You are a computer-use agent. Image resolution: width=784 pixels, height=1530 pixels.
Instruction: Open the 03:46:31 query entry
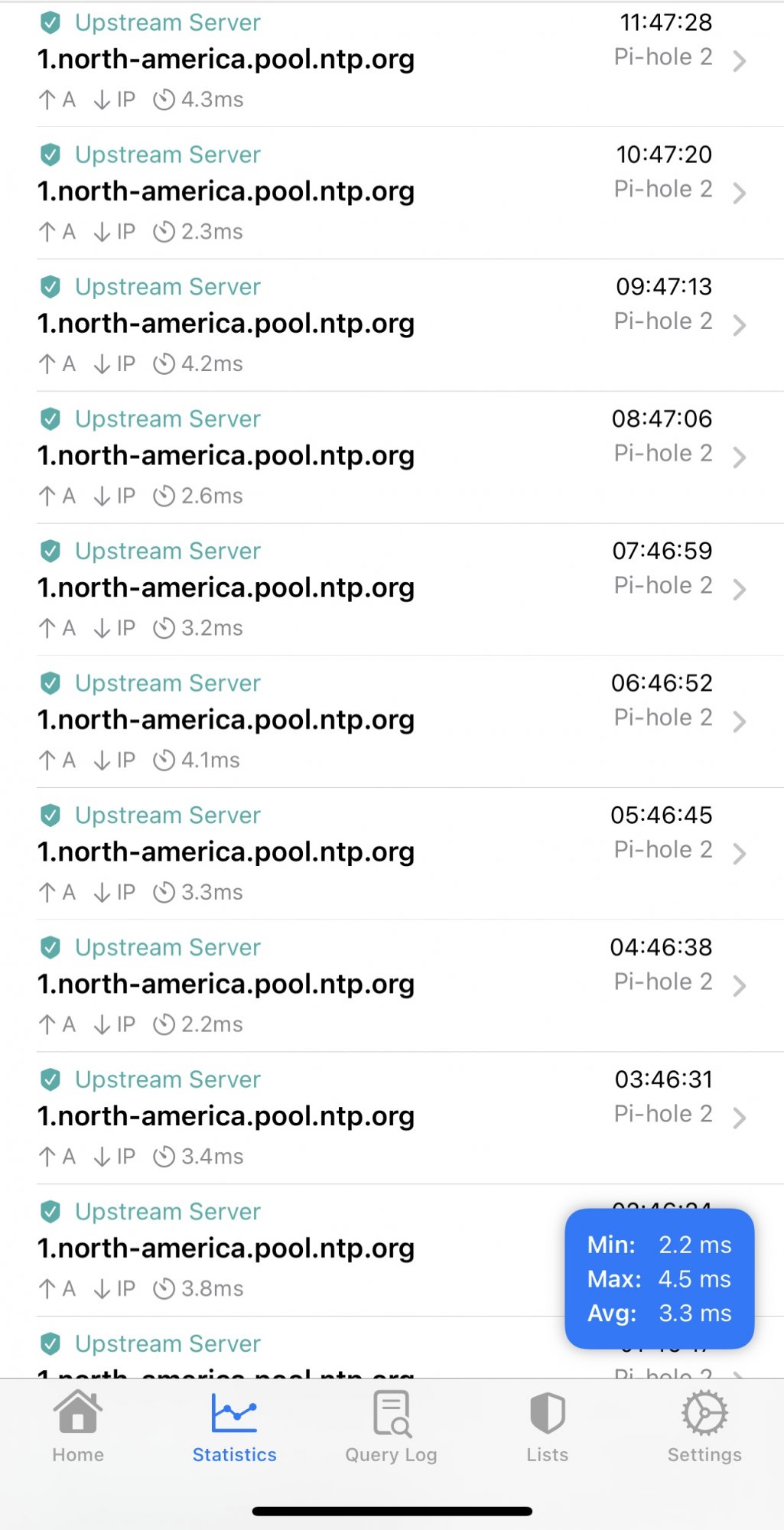tap(392, 1118)
